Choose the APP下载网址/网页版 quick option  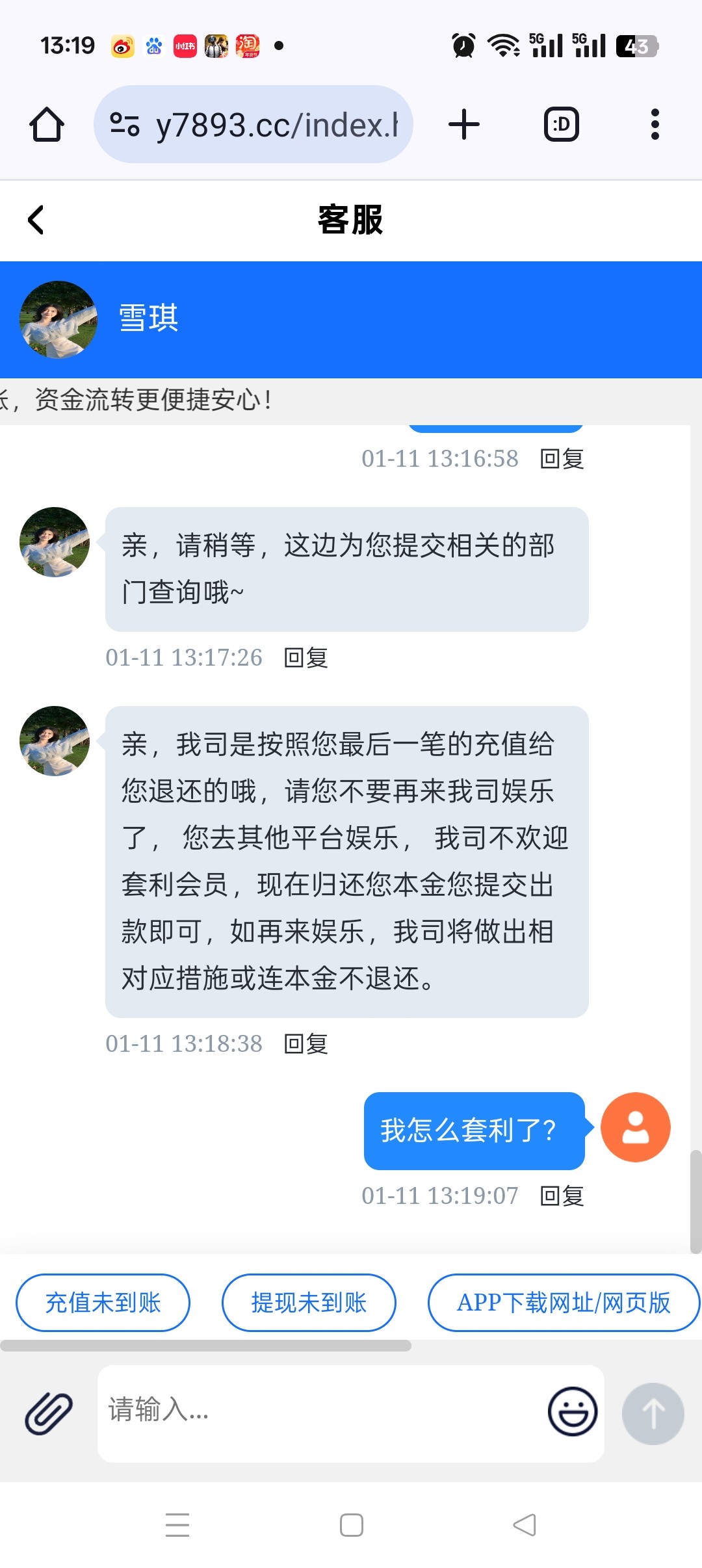point(563,1303)
